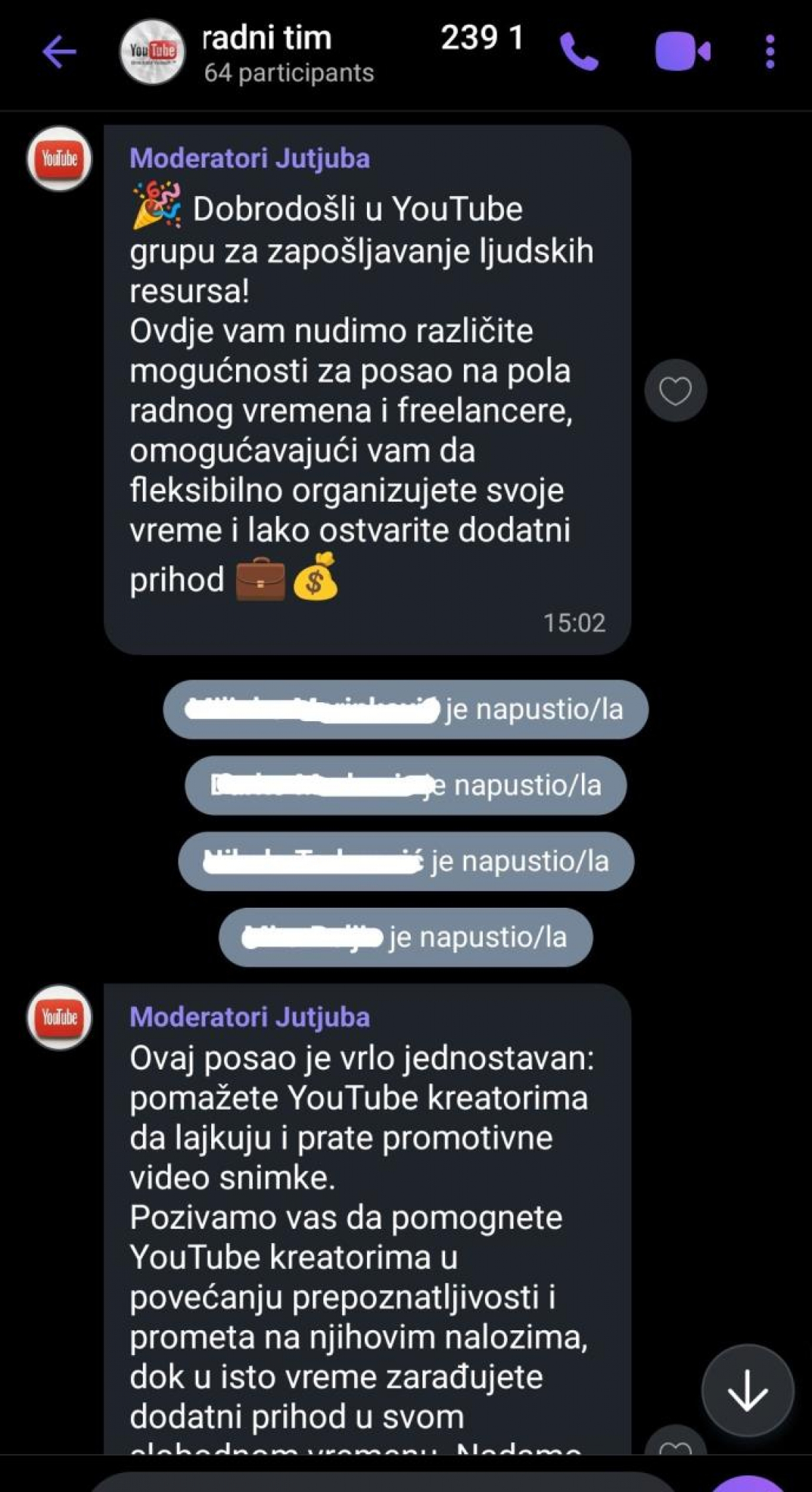The height and width of the screenshot is (1492, 812).
Task: Tap the first je napustio/la notice
Action: point(408,709)
